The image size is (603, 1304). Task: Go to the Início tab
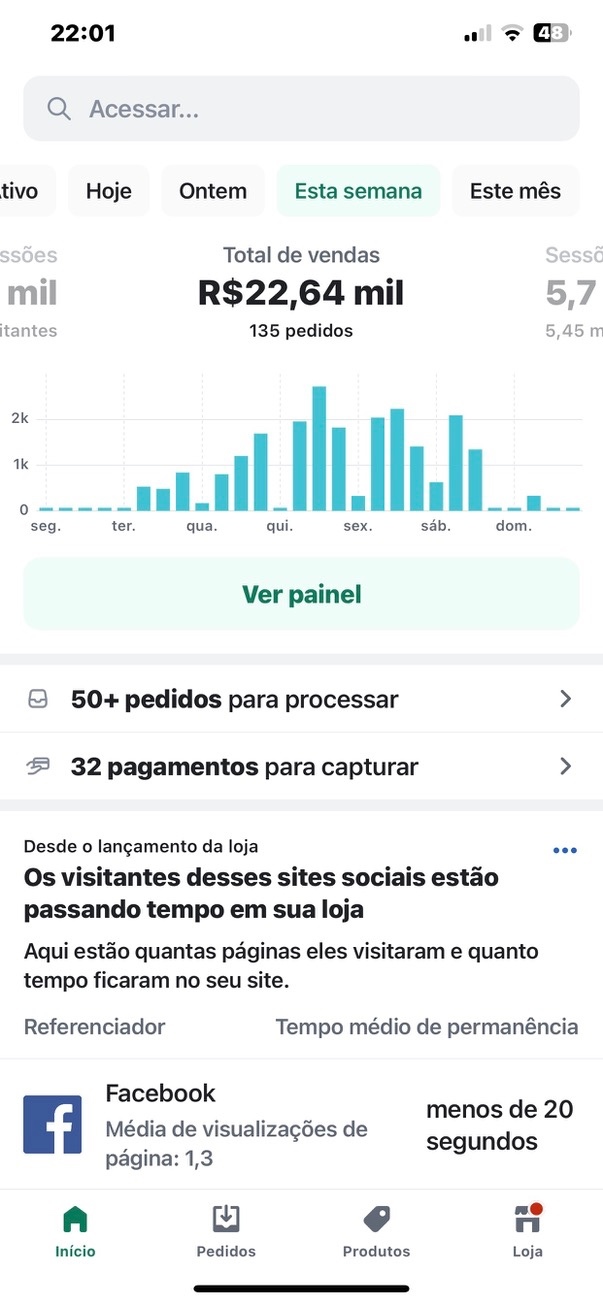click(75, 1230)
